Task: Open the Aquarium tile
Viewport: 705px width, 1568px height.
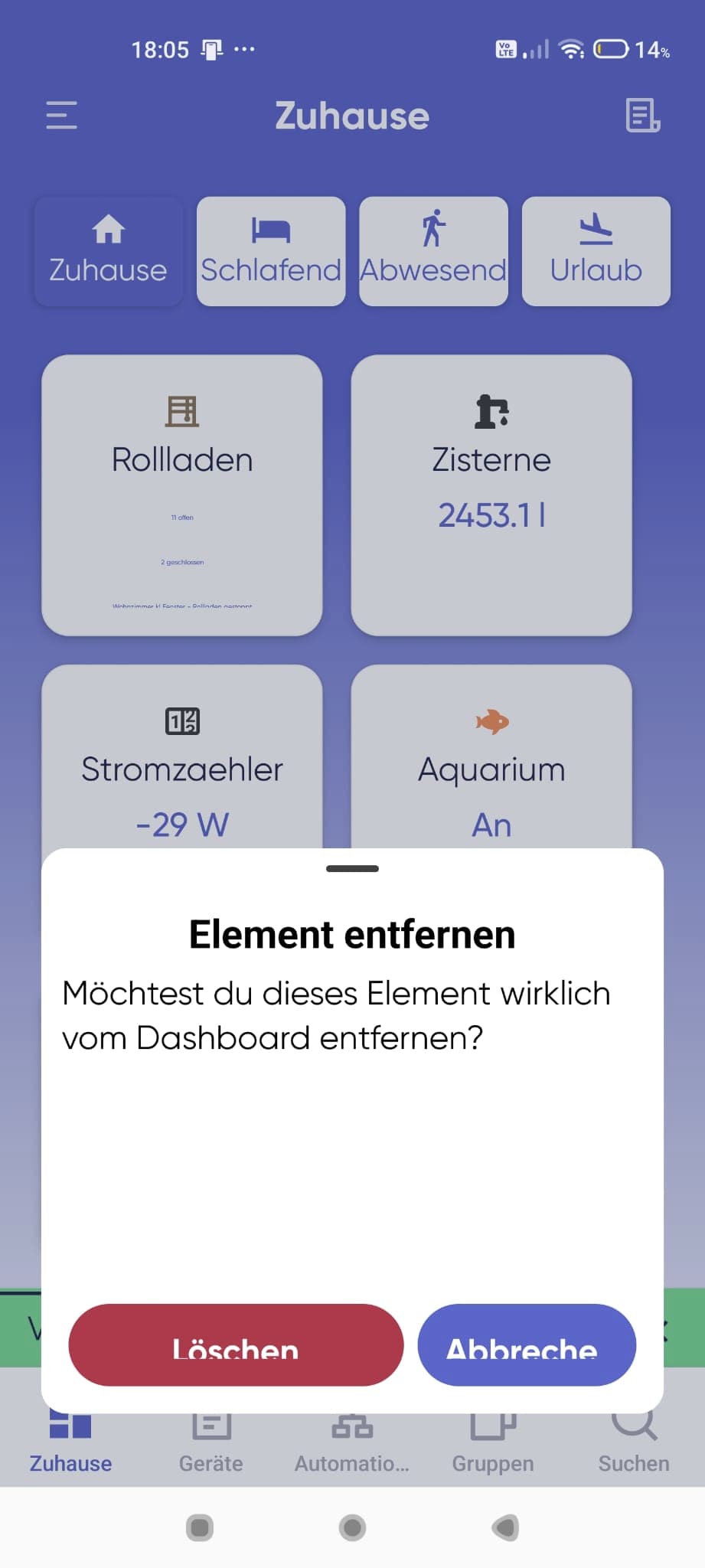Action: [x=491, y=756]
